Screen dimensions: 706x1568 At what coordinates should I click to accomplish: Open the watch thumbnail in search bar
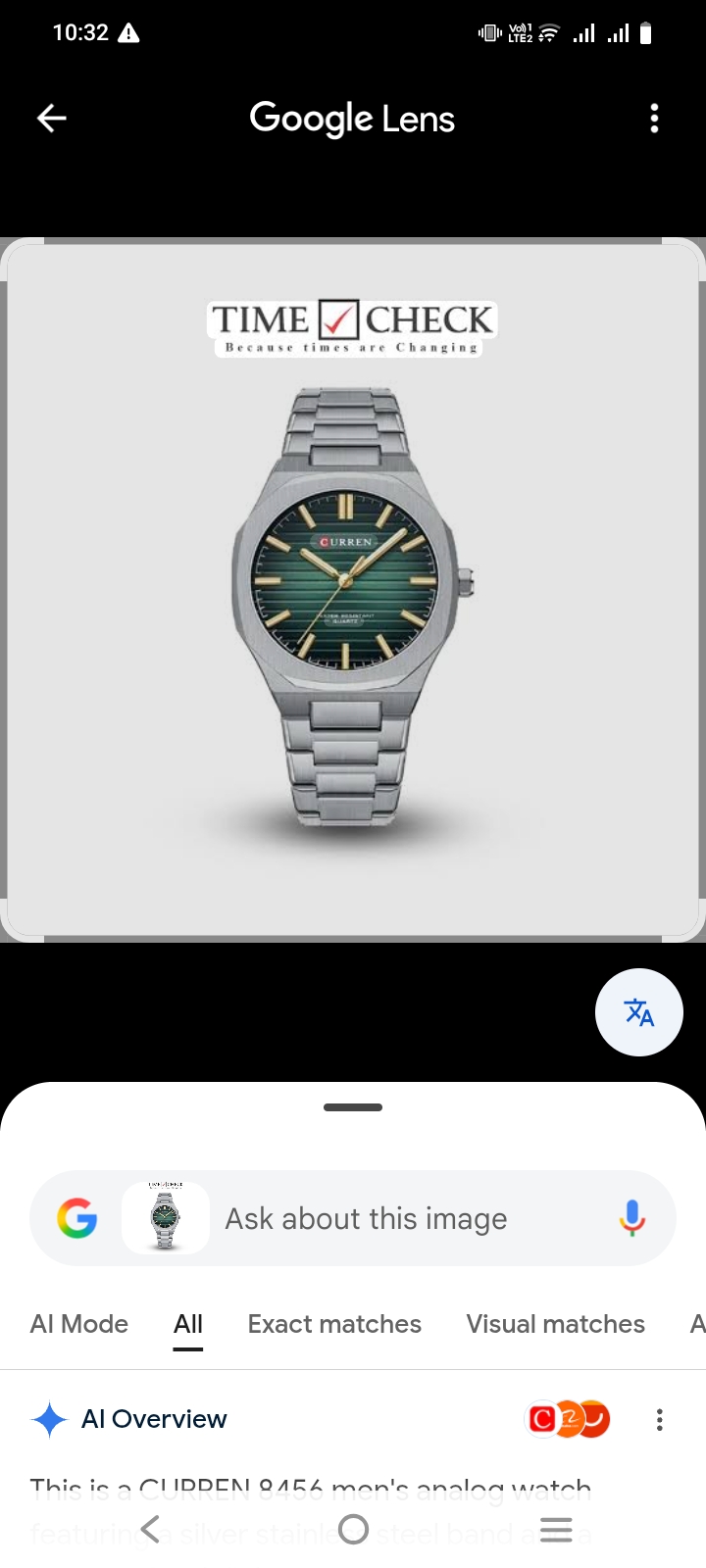pos(166,1218)
